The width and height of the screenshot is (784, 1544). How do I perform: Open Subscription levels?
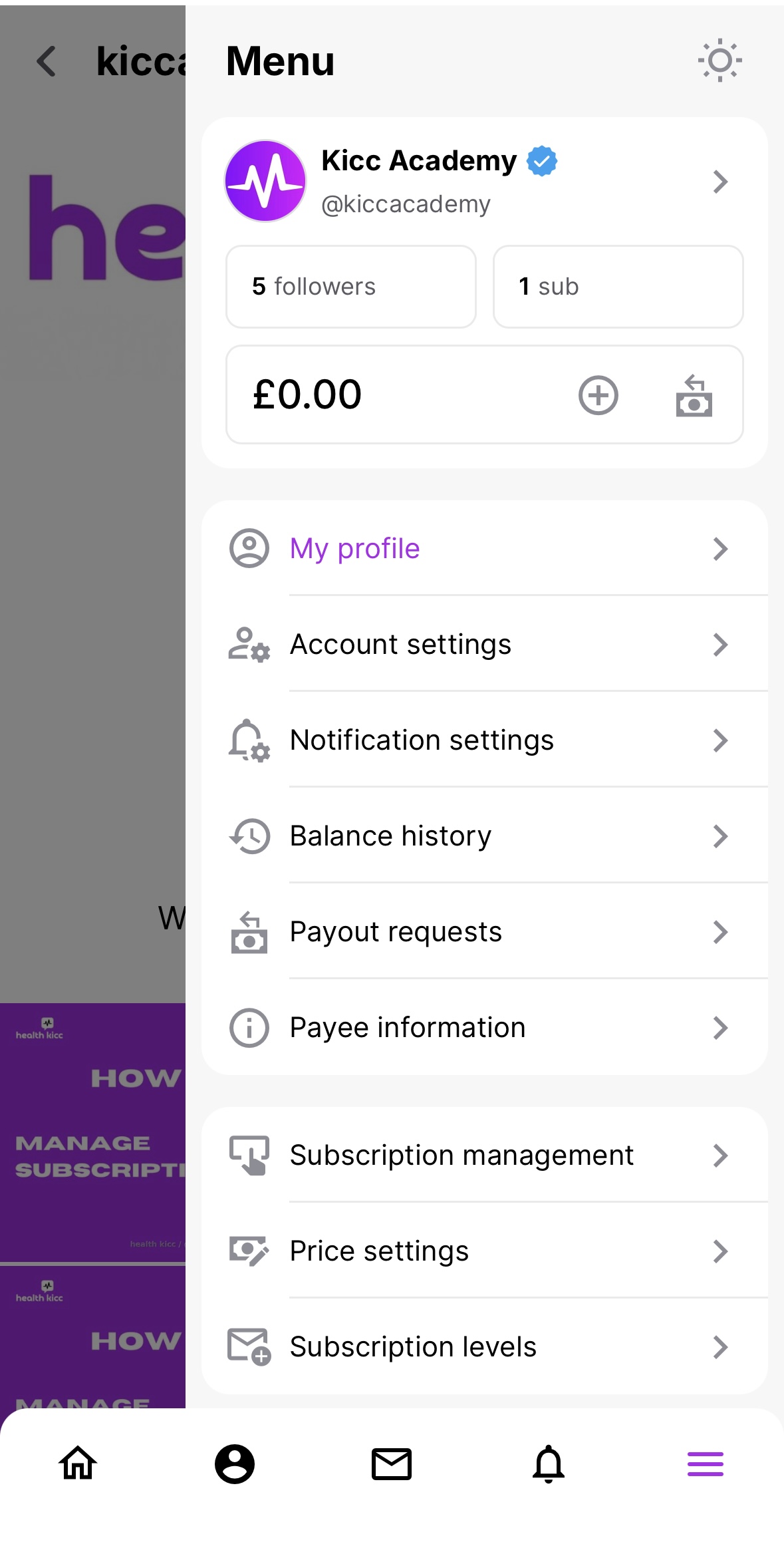point(484,1347)
